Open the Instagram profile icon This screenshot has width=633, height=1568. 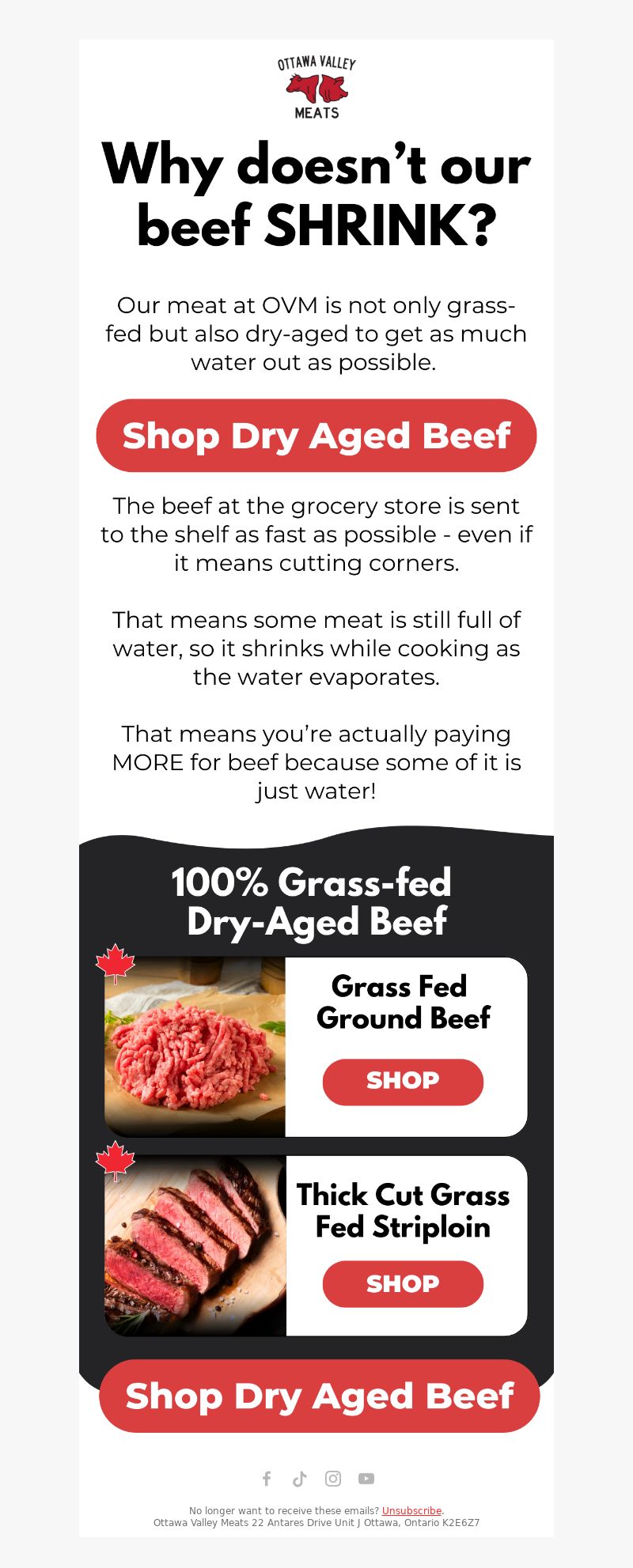pos(333,1479)
